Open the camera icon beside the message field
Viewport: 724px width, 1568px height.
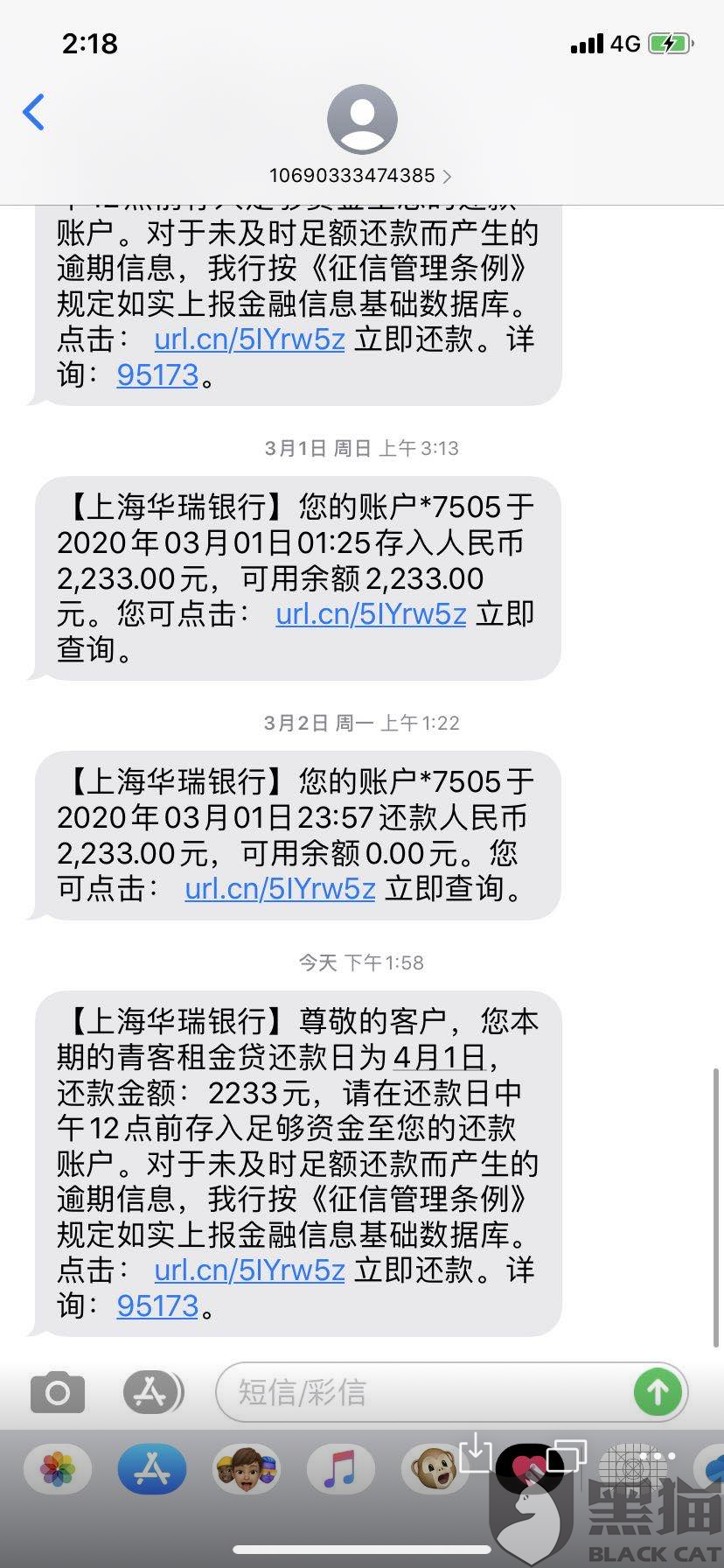coord(56,1393)
